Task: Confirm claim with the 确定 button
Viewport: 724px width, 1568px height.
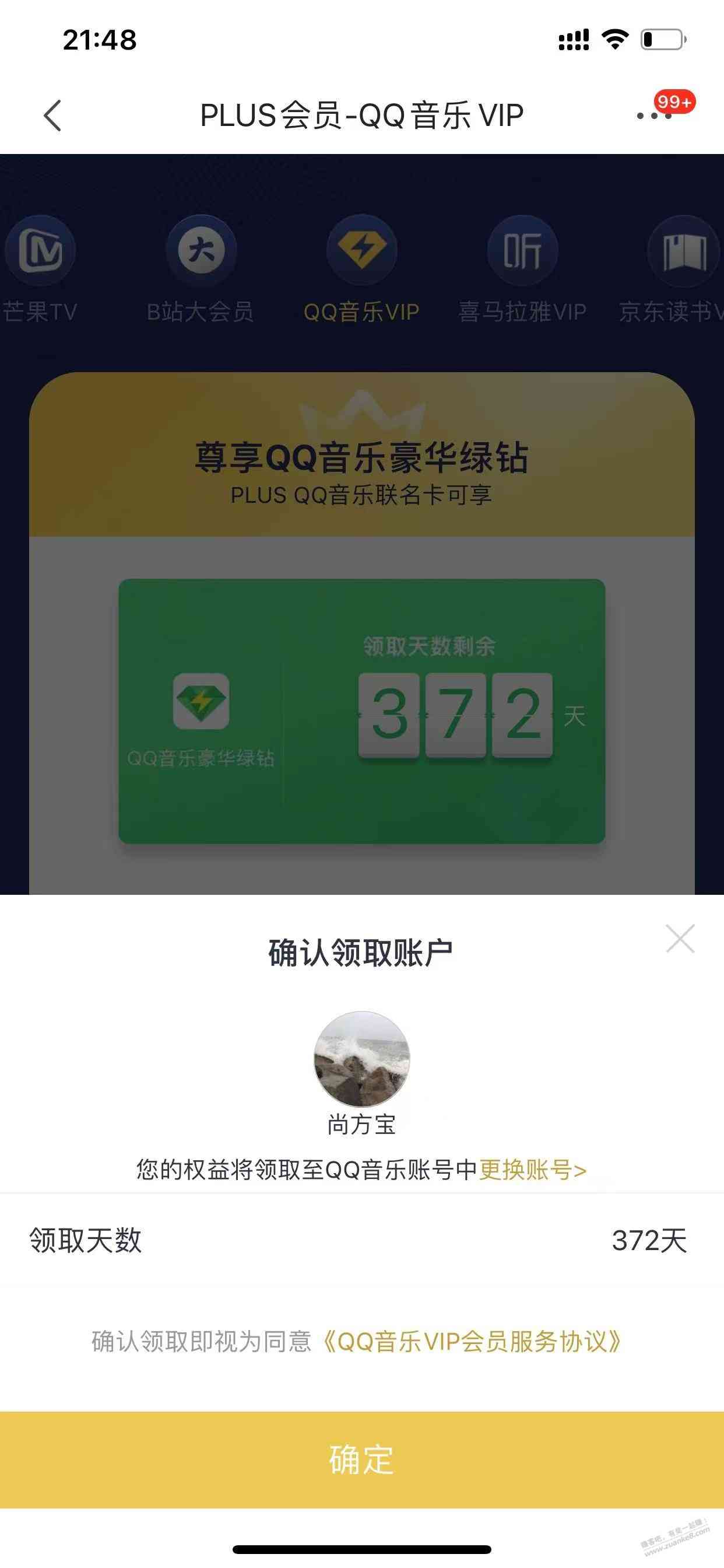Action: point(362,1459)
